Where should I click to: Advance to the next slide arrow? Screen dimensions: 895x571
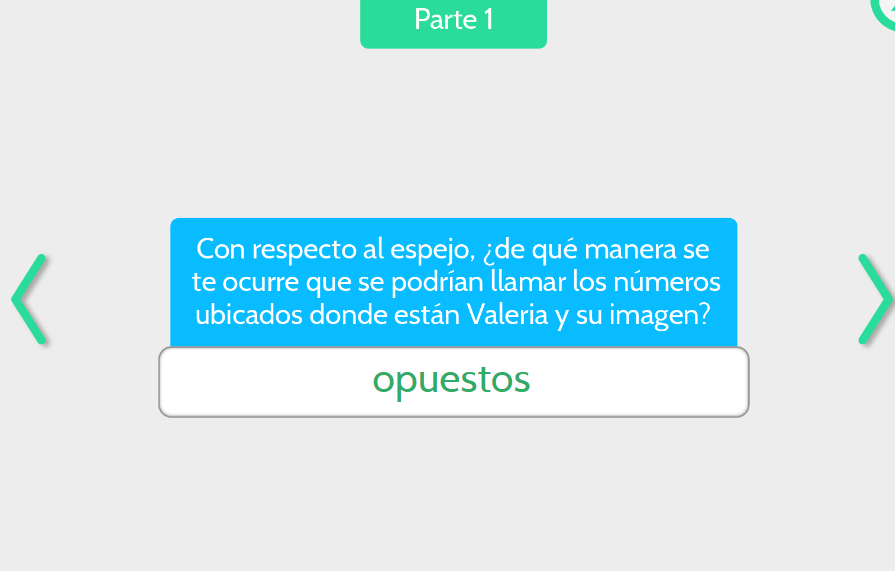pos(873,299)
